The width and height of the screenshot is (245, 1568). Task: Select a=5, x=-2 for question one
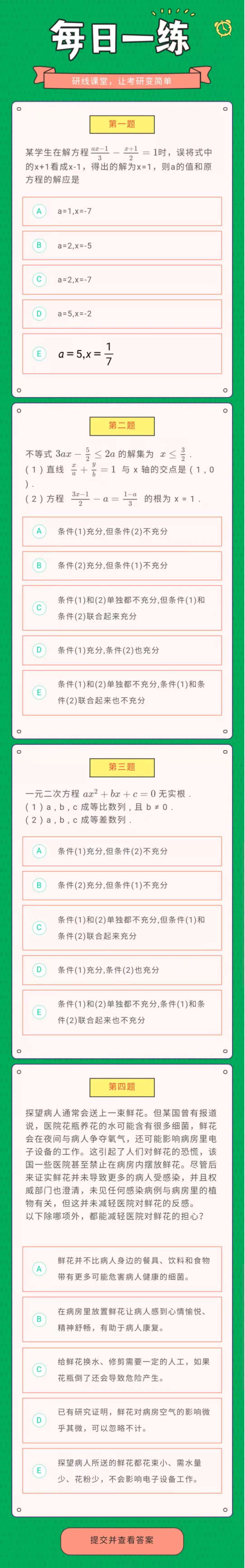121,313
